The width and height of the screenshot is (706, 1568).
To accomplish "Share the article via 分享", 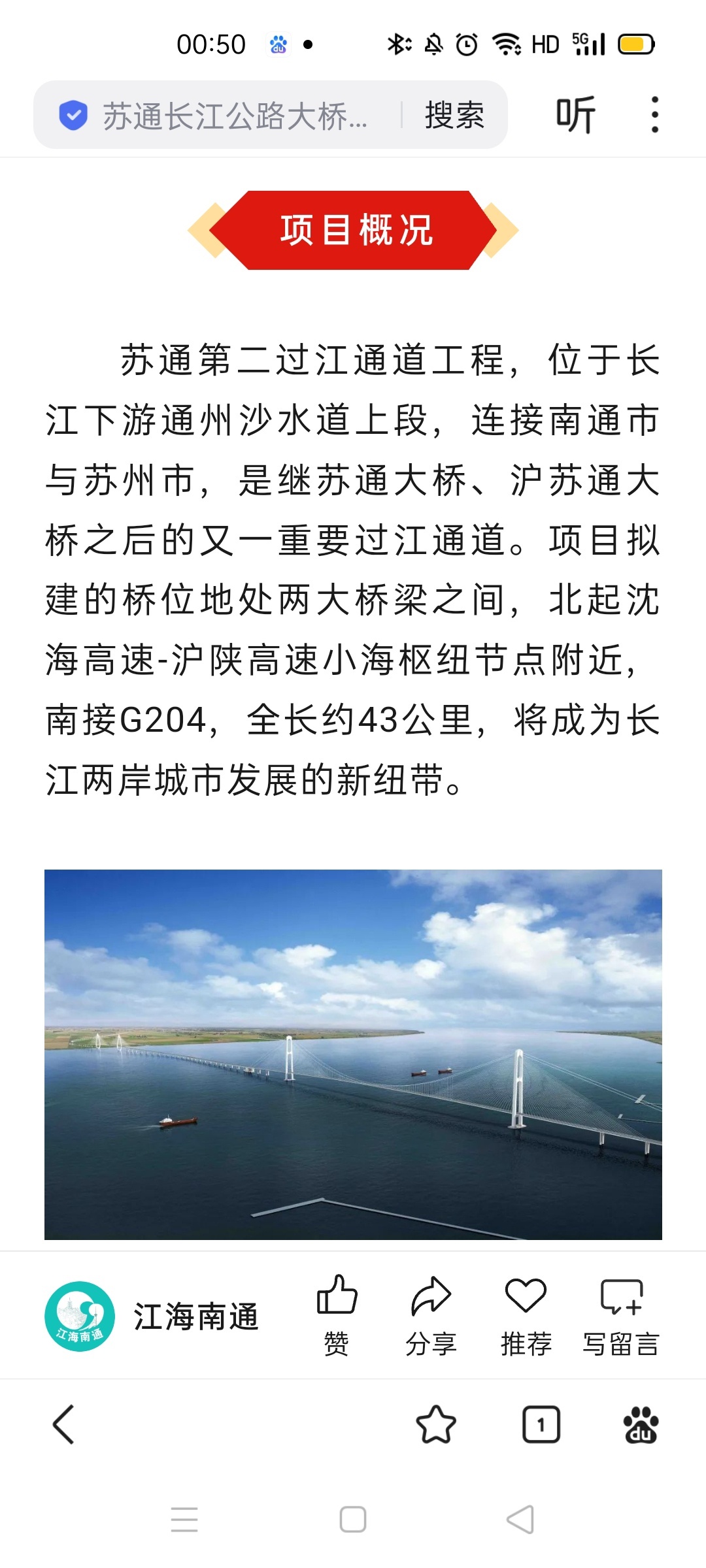I will point(431,1313).
